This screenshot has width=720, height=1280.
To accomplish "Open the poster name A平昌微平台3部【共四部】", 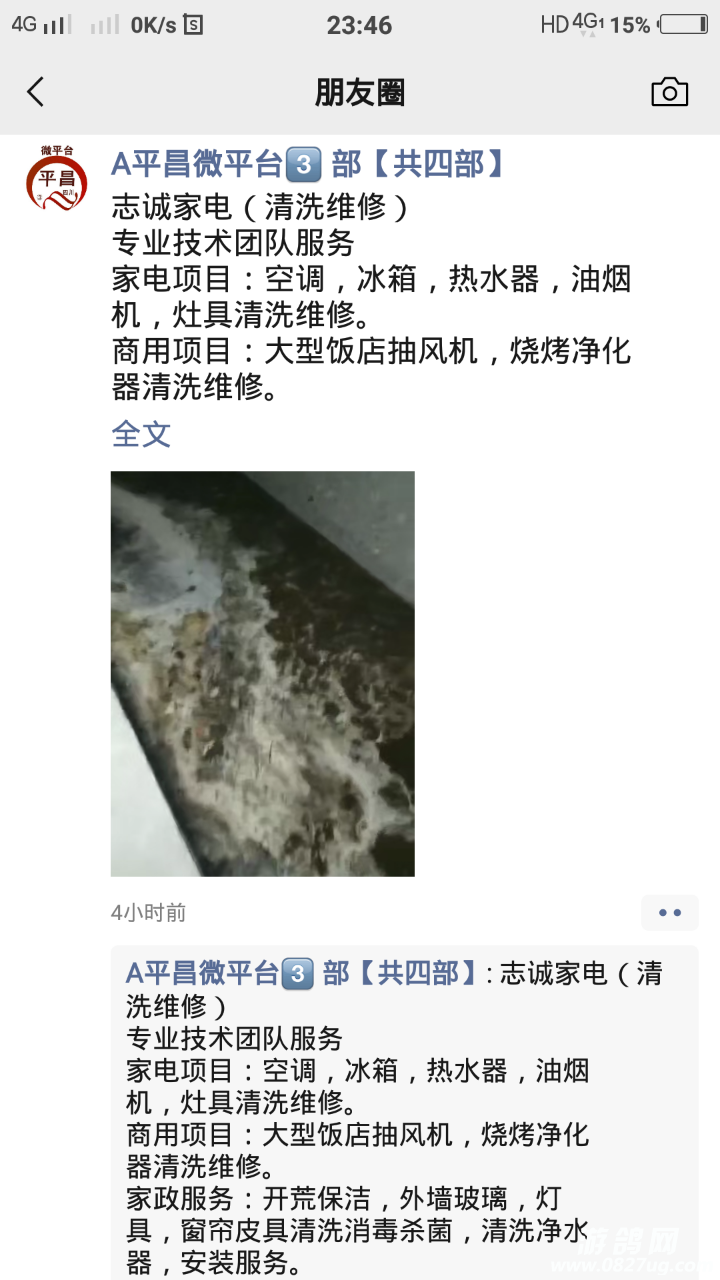I will [x=308, y=164].
